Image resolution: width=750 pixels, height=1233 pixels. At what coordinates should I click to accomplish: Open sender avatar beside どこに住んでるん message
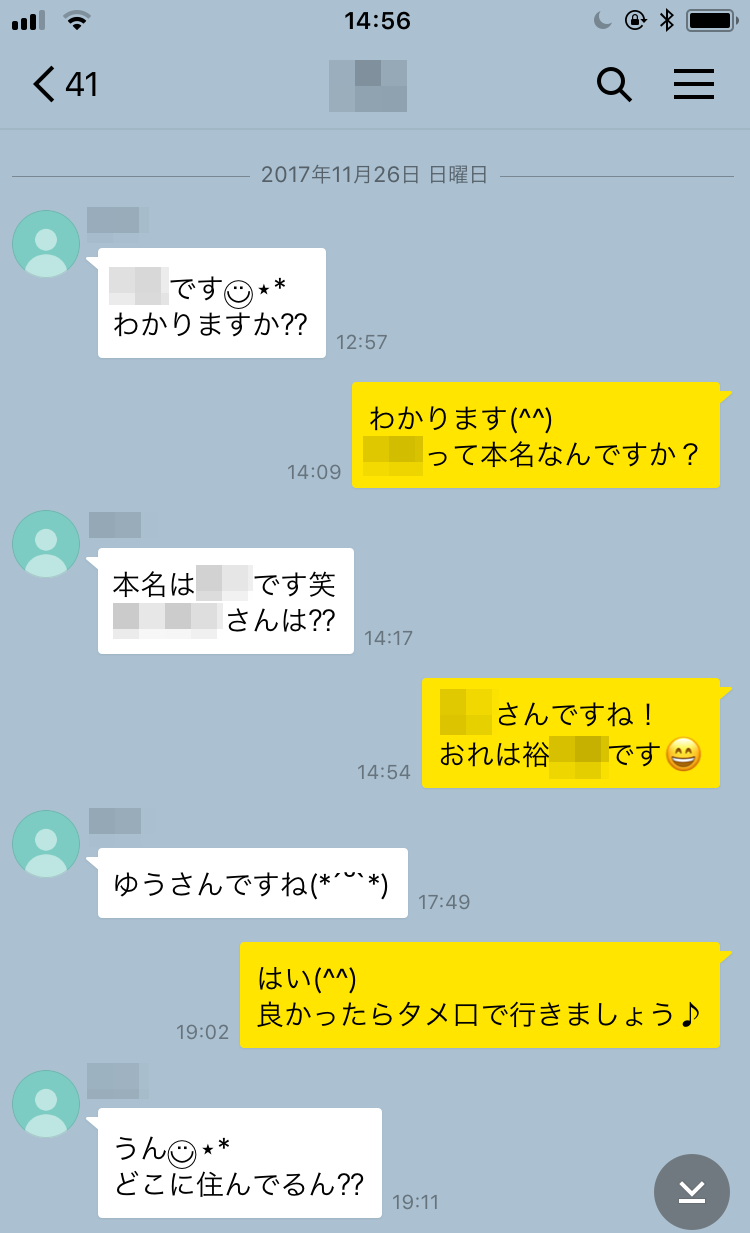[x=46, y=1104]
